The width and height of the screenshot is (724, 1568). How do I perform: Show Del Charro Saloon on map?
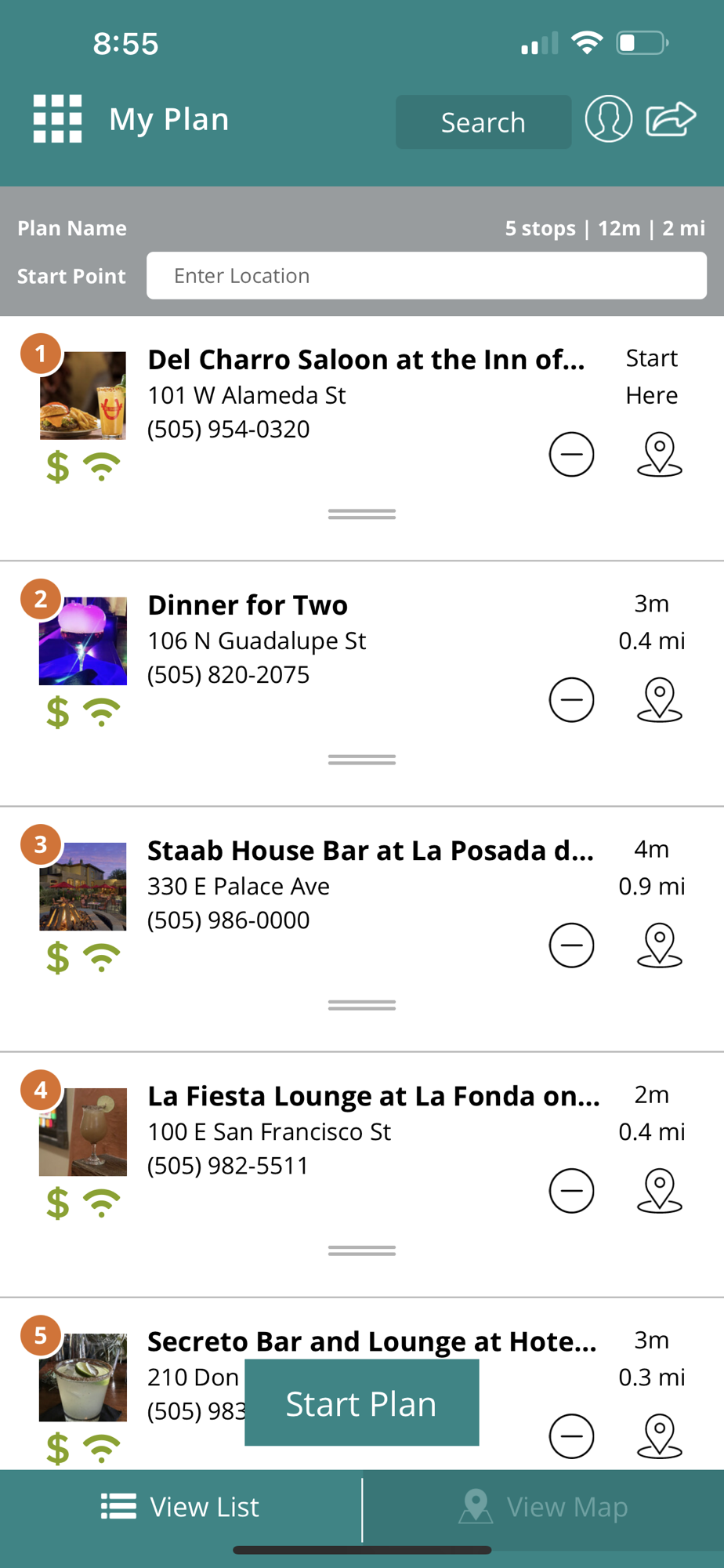(x=659, y=454)
